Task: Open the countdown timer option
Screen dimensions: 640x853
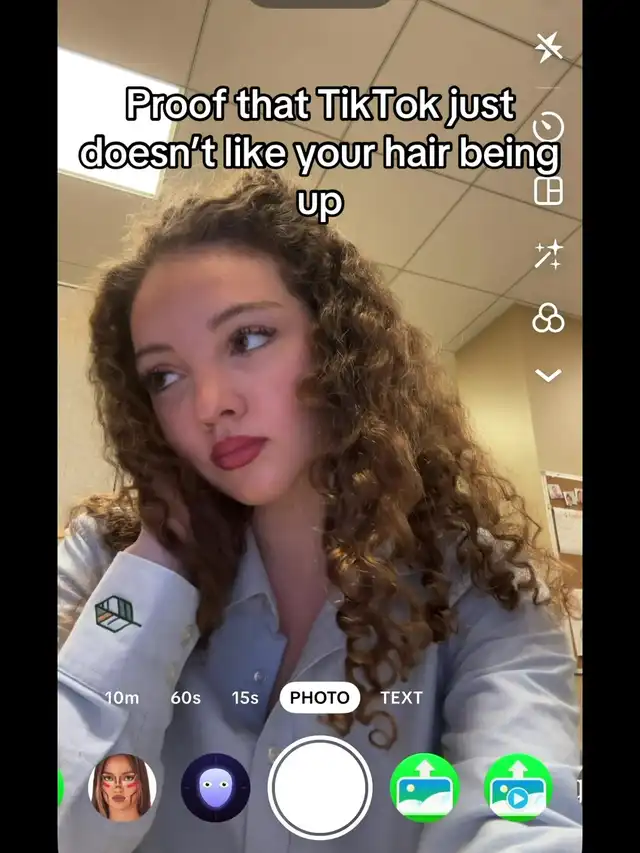Action: pyautogui.click(x=548, y=127)
